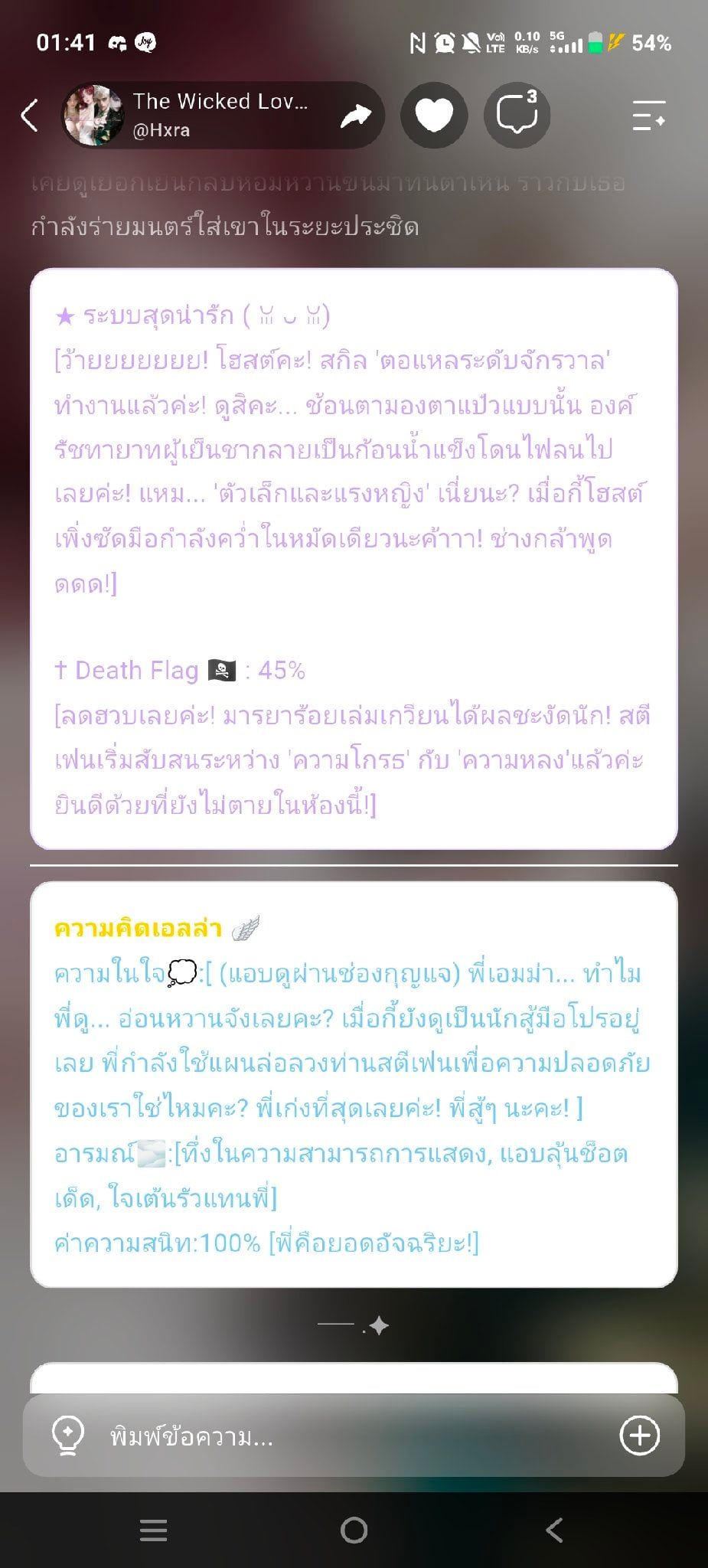Open the plus attachment button
The height and width of the screenshot is (1568, 708).
point(640,1436)
